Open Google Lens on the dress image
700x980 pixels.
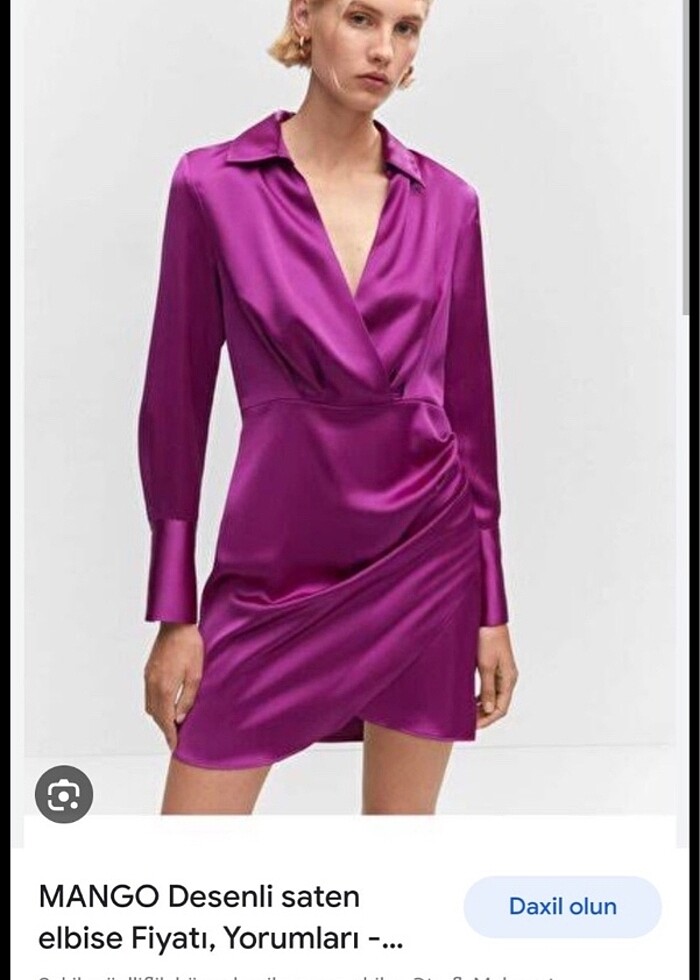(64, 795)
